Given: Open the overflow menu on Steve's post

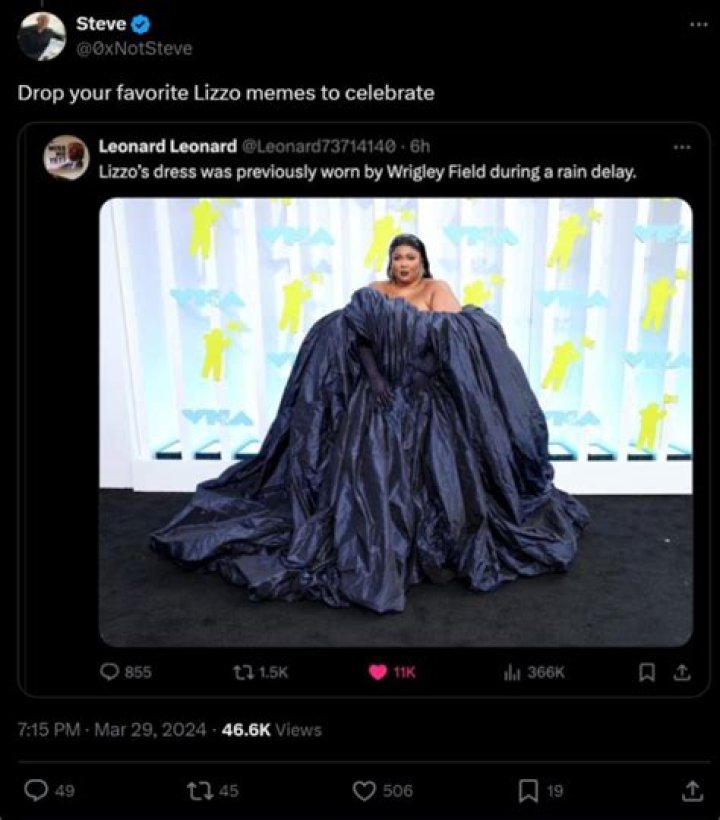Looking at the screenshot, I should pyautogui.click(x=697, y=23).
